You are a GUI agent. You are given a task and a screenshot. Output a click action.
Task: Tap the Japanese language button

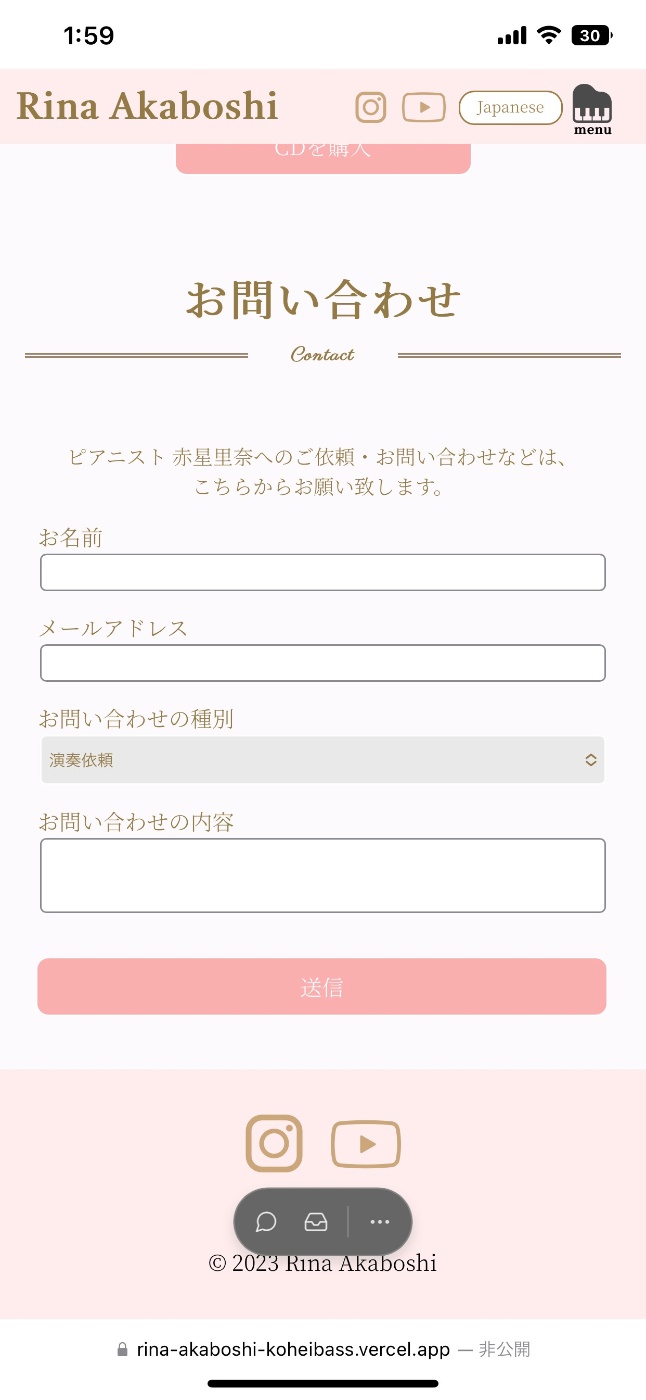[510, 107]
